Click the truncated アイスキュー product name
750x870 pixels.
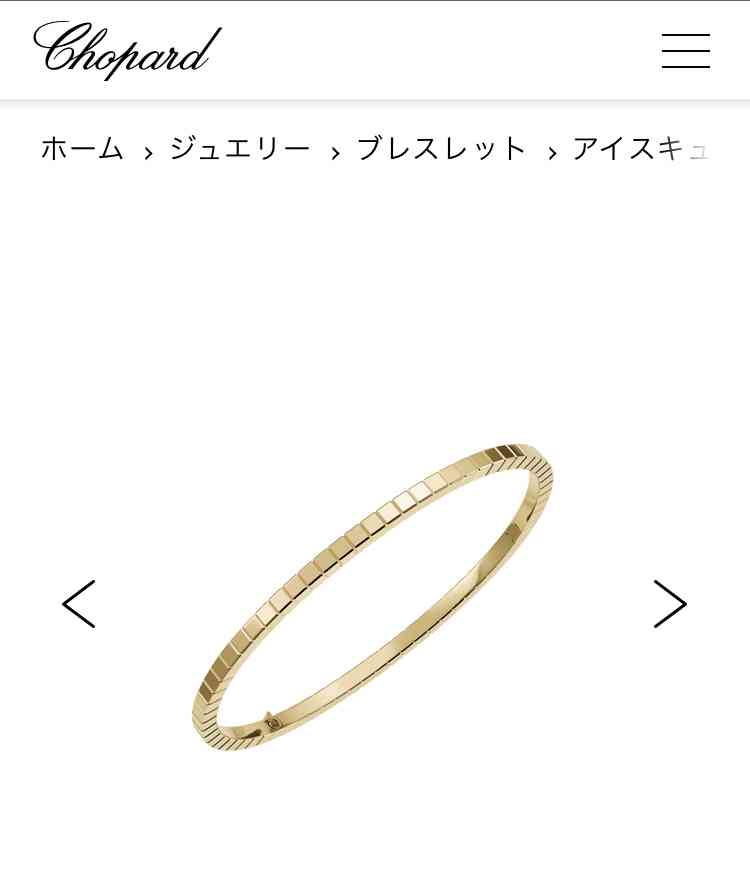coord(645,149)
